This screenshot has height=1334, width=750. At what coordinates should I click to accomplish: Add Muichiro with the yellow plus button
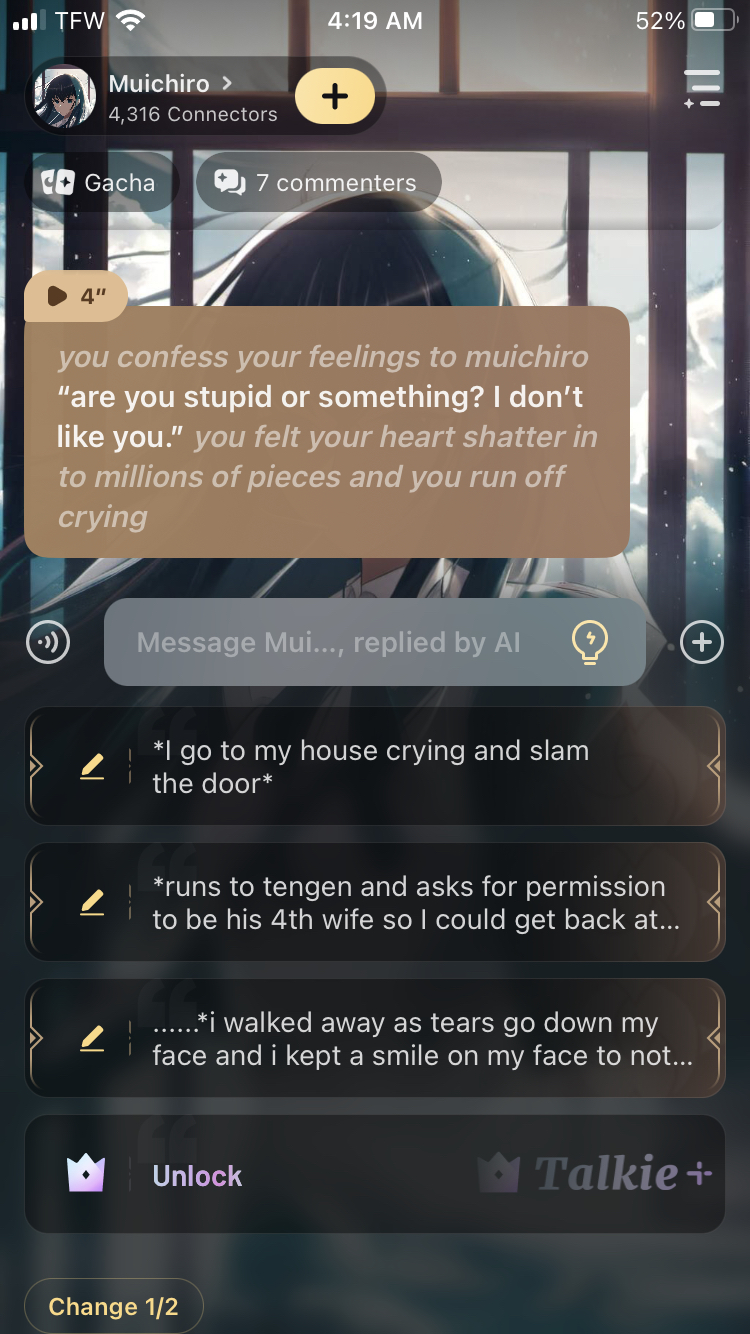335,97
